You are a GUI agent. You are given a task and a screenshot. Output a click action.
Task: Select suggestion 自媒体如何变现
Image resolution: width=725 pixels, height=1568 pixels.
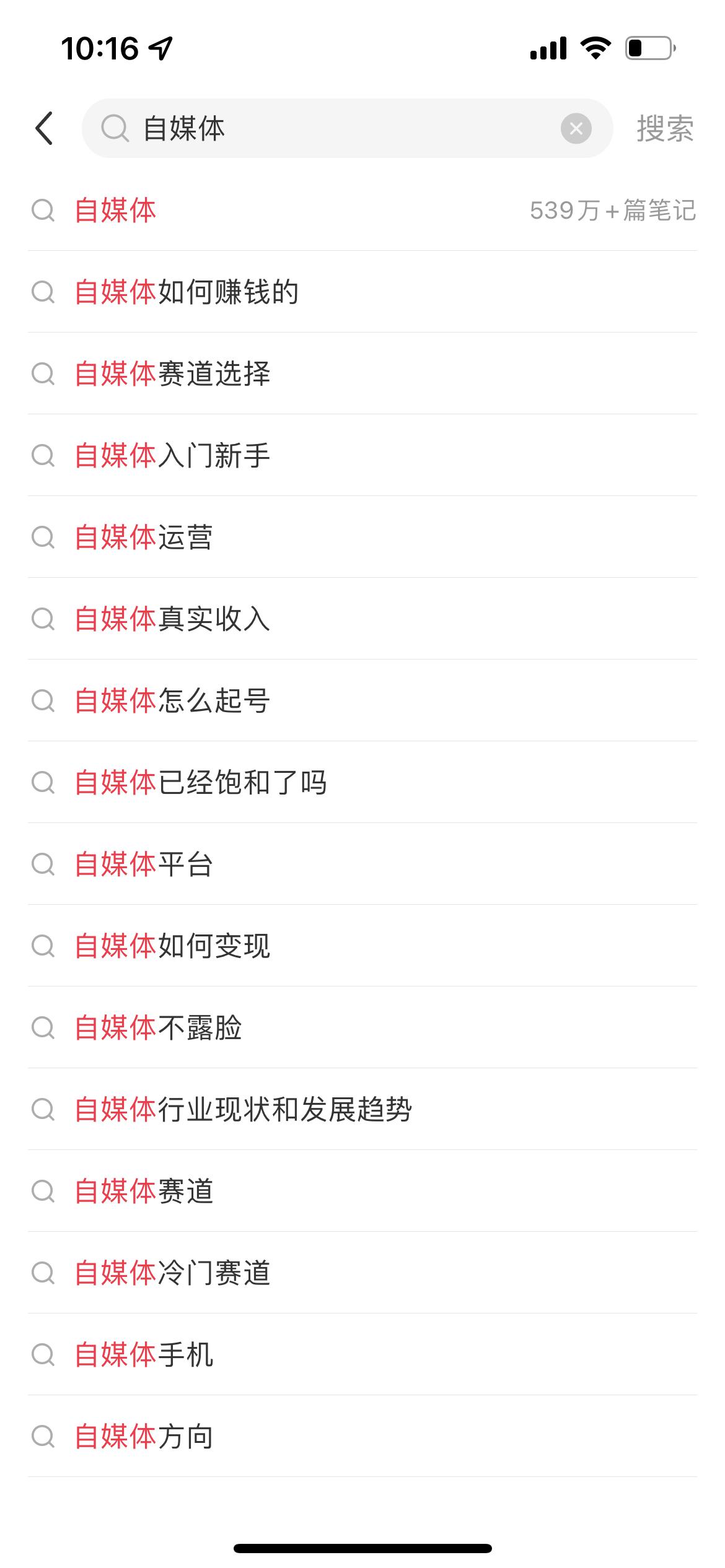174,947
